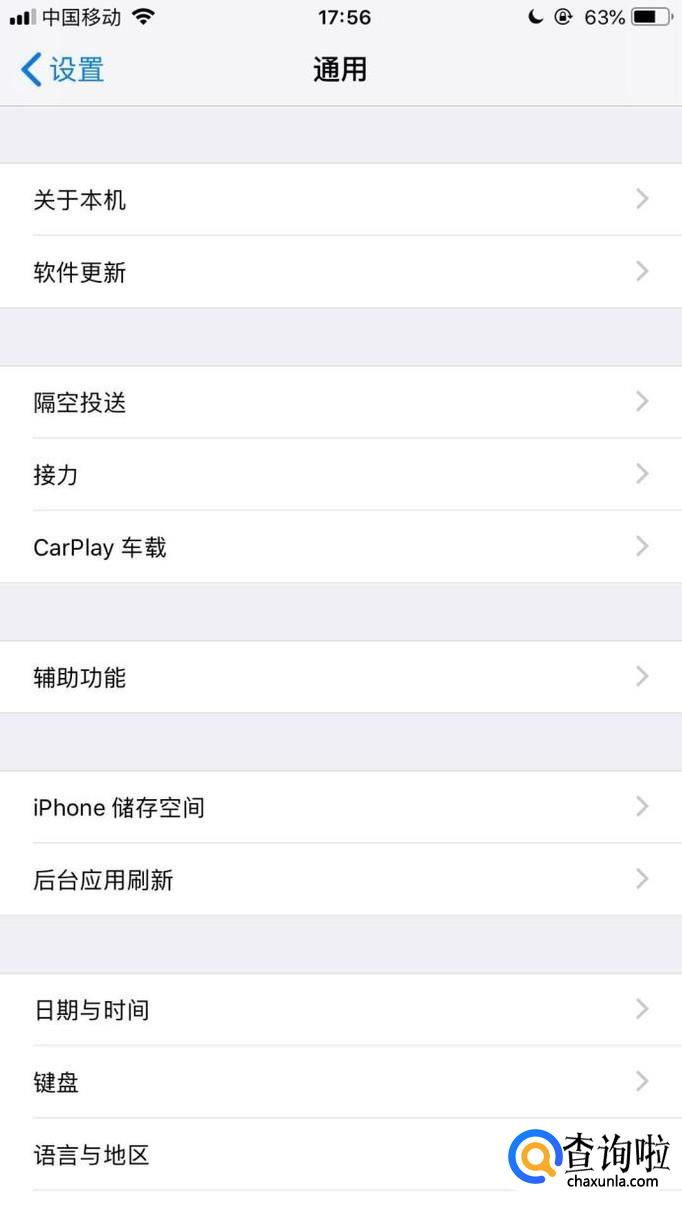
Task: Open the 接力 row
Action: pyautogui.click(x=341, y=474)
